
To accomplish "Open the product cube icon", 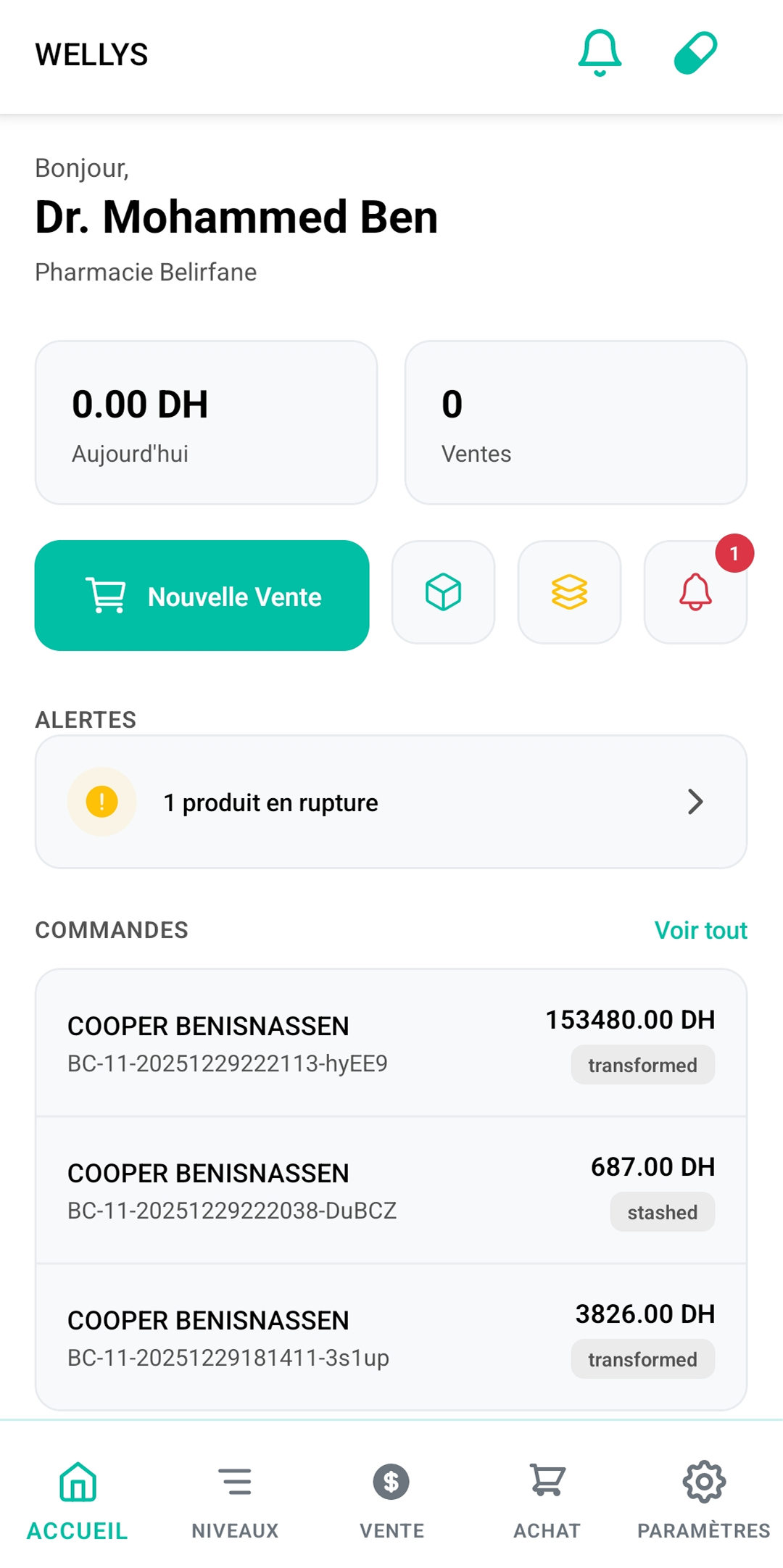I will point(443,593).
